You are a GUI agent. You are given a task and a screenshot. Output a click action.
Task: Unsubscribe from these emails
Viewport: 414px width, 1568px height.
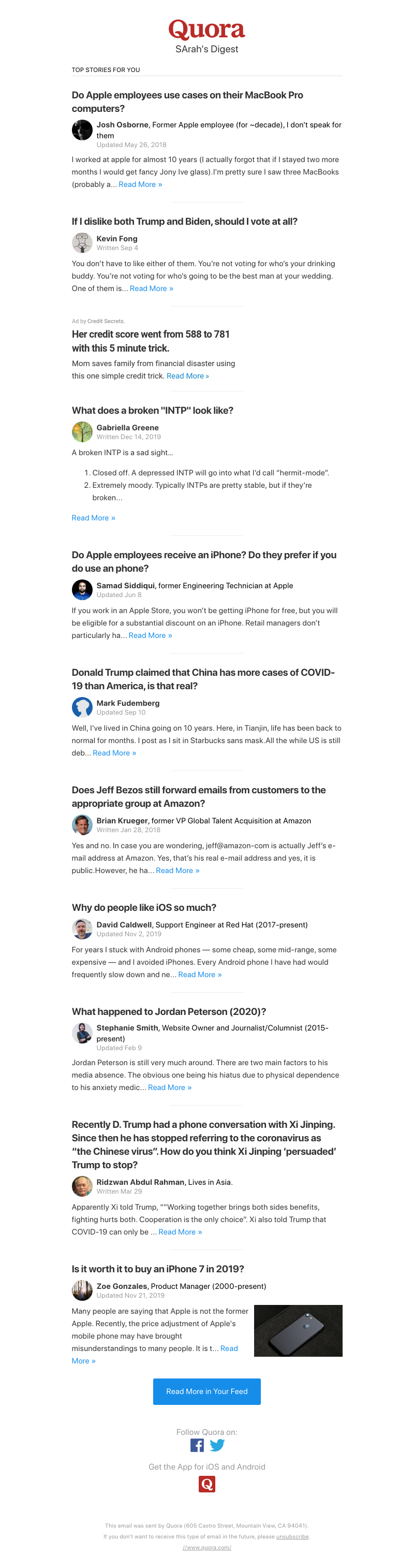[x=292, y=1536]
